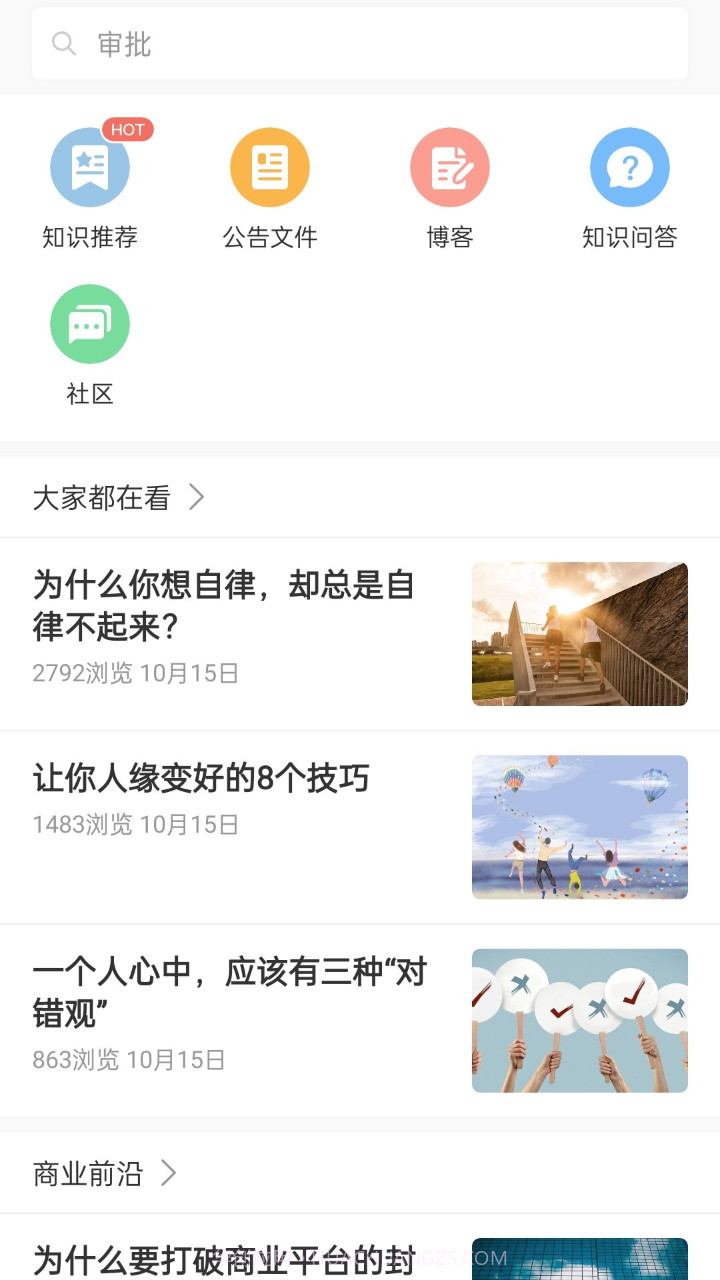The width and height of the screenshot is (720, 1280).
Task: Click the pencil-document icon for 博客
Action: tap(450, 166)
